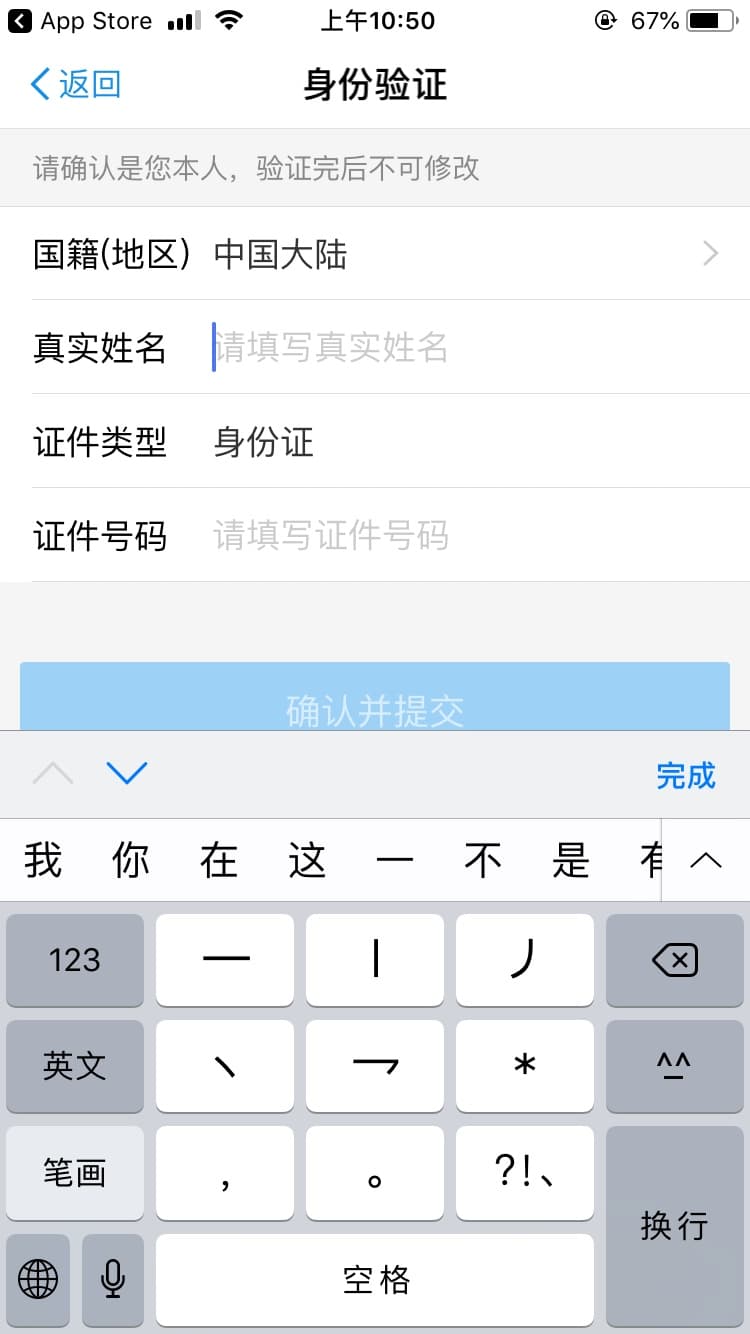Tap the globe keyboard switch key

click(x=38, y=1279)
